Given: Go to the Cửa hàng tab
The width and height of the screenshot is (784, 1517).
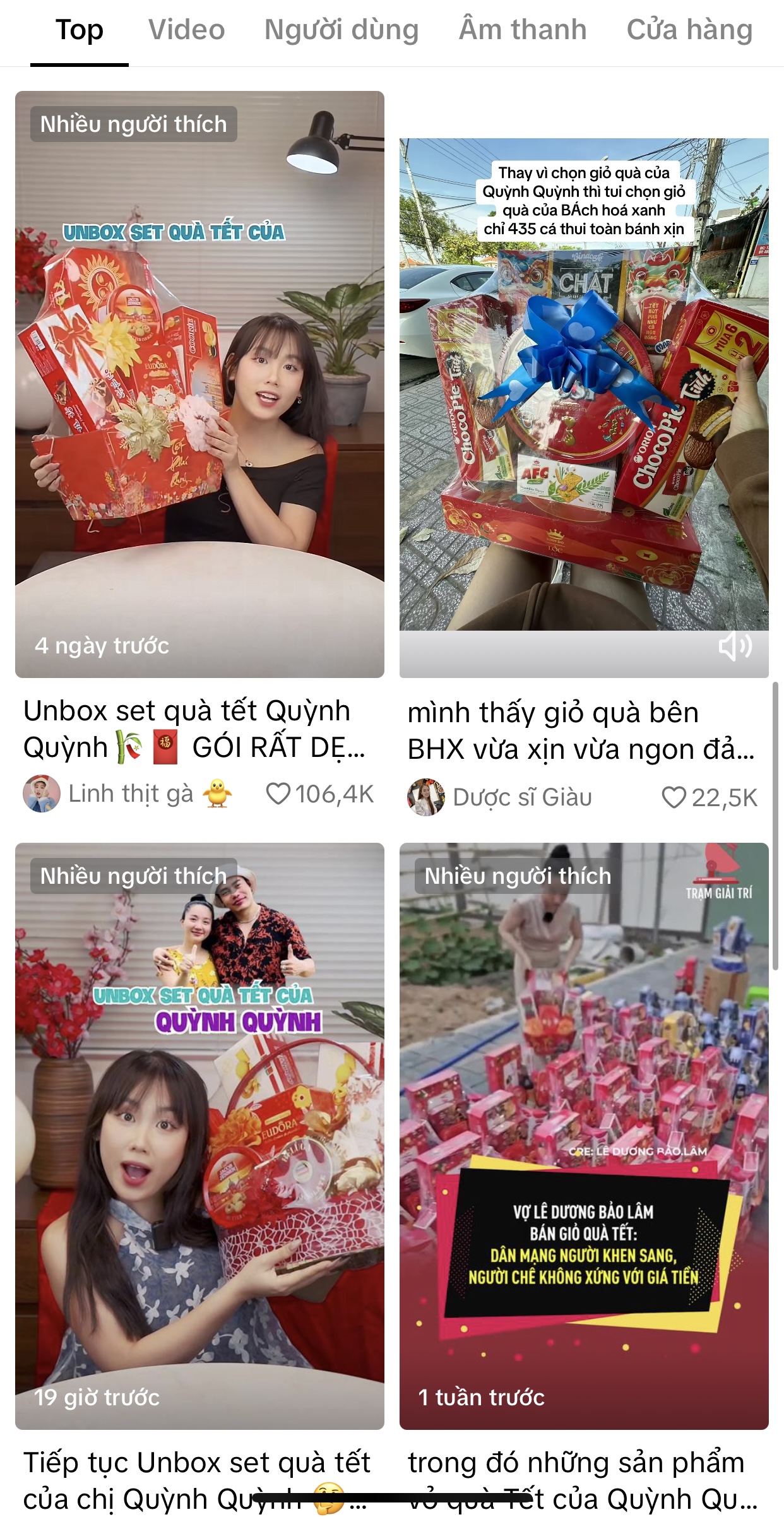Looking at the screenshot, I should click(689, 30).
